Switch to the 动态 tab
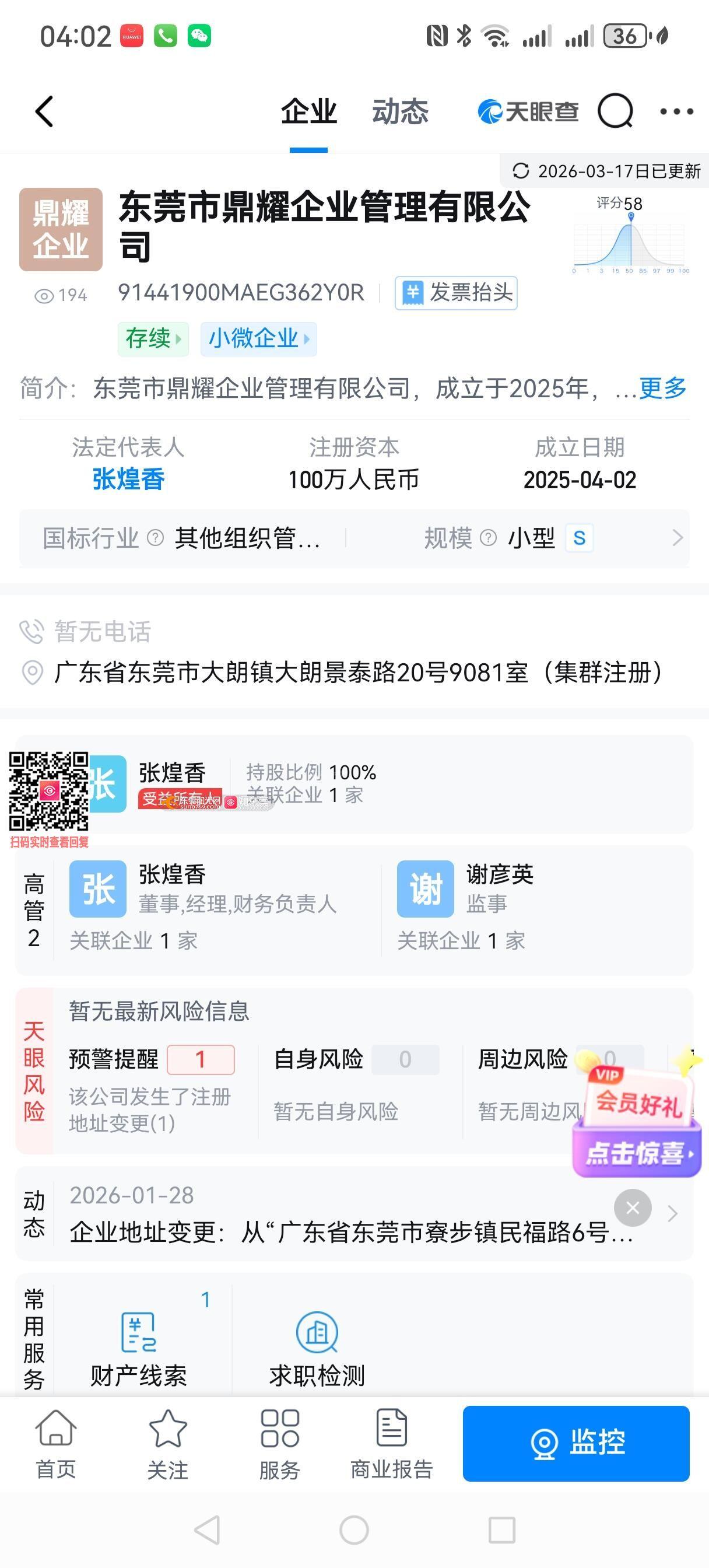 click(400, 111)
